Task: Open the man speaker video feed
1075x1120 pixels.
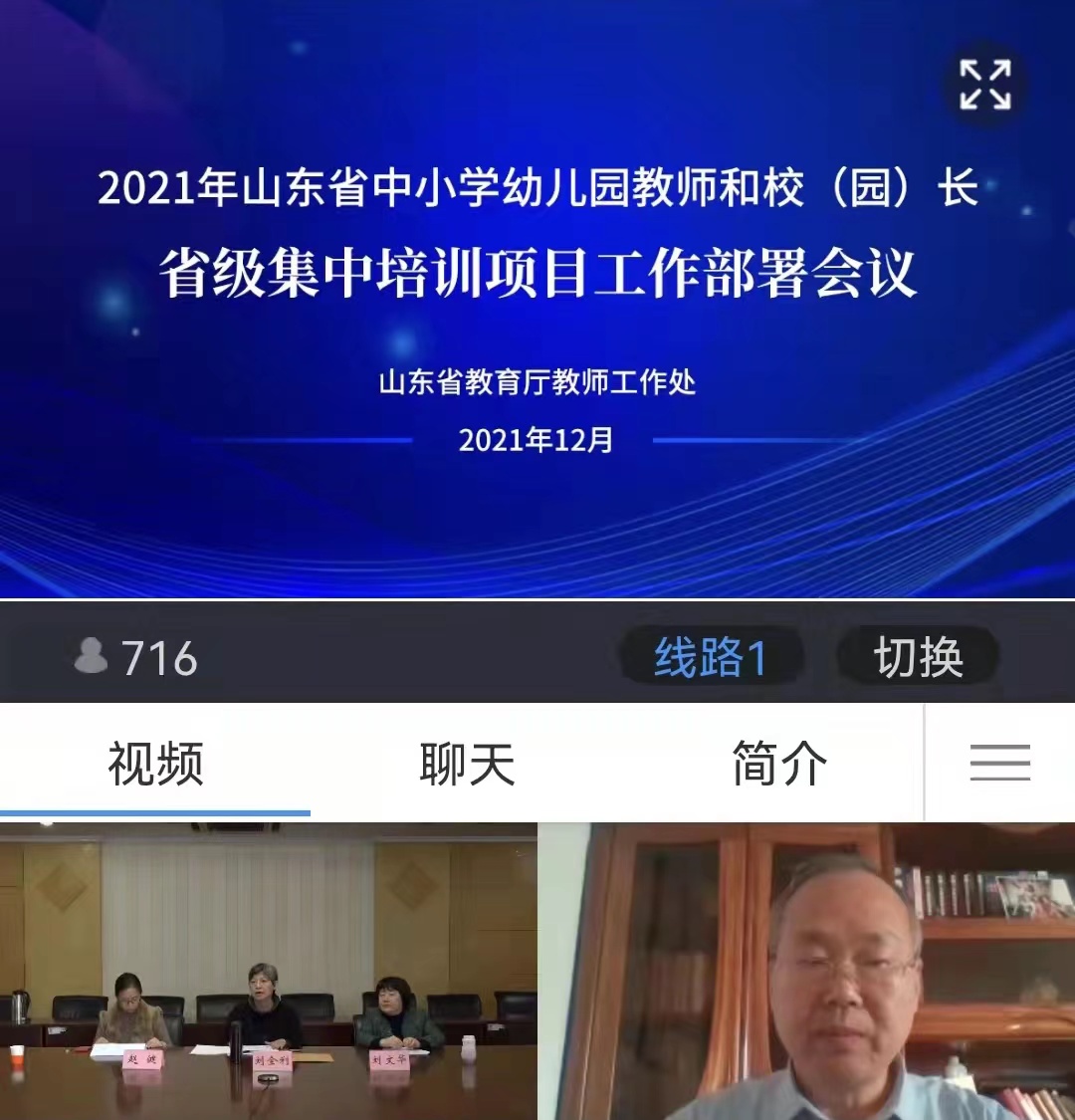Action: [x=806, y=971]
